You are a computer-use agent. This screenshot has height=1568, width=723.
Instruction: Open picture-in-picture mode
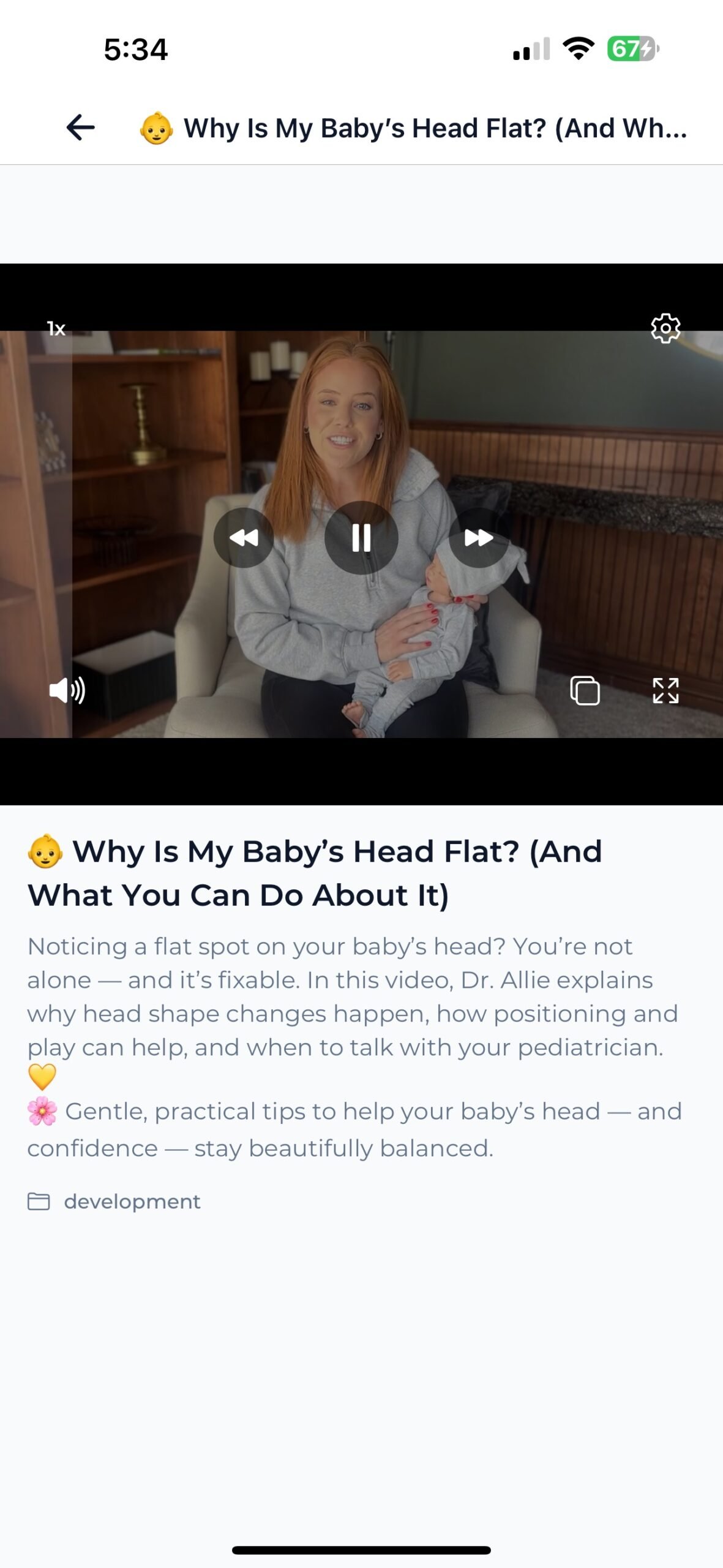tap(585, 690)
